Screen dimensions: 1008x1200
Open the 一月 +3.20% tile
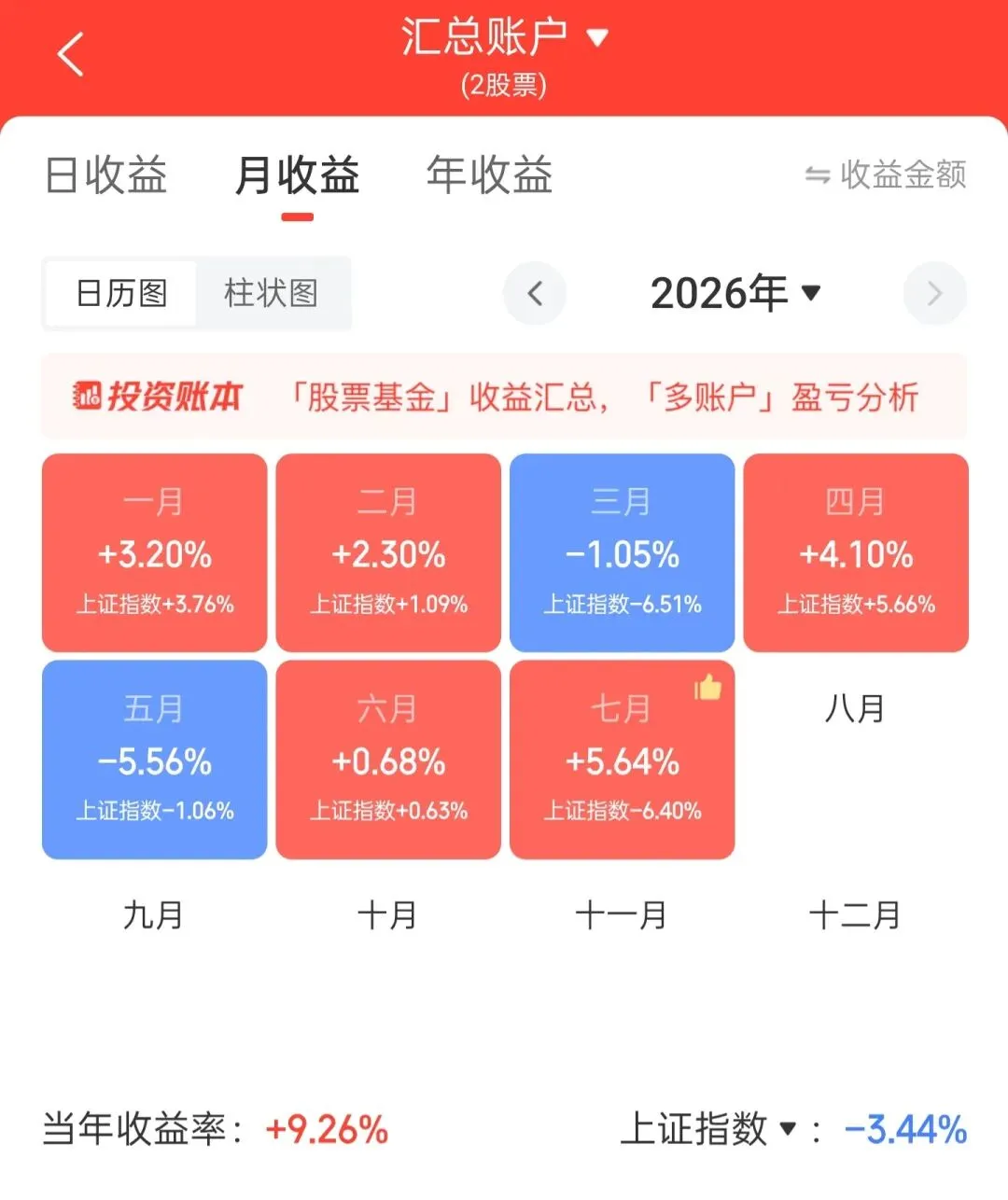tap(155, 552)
